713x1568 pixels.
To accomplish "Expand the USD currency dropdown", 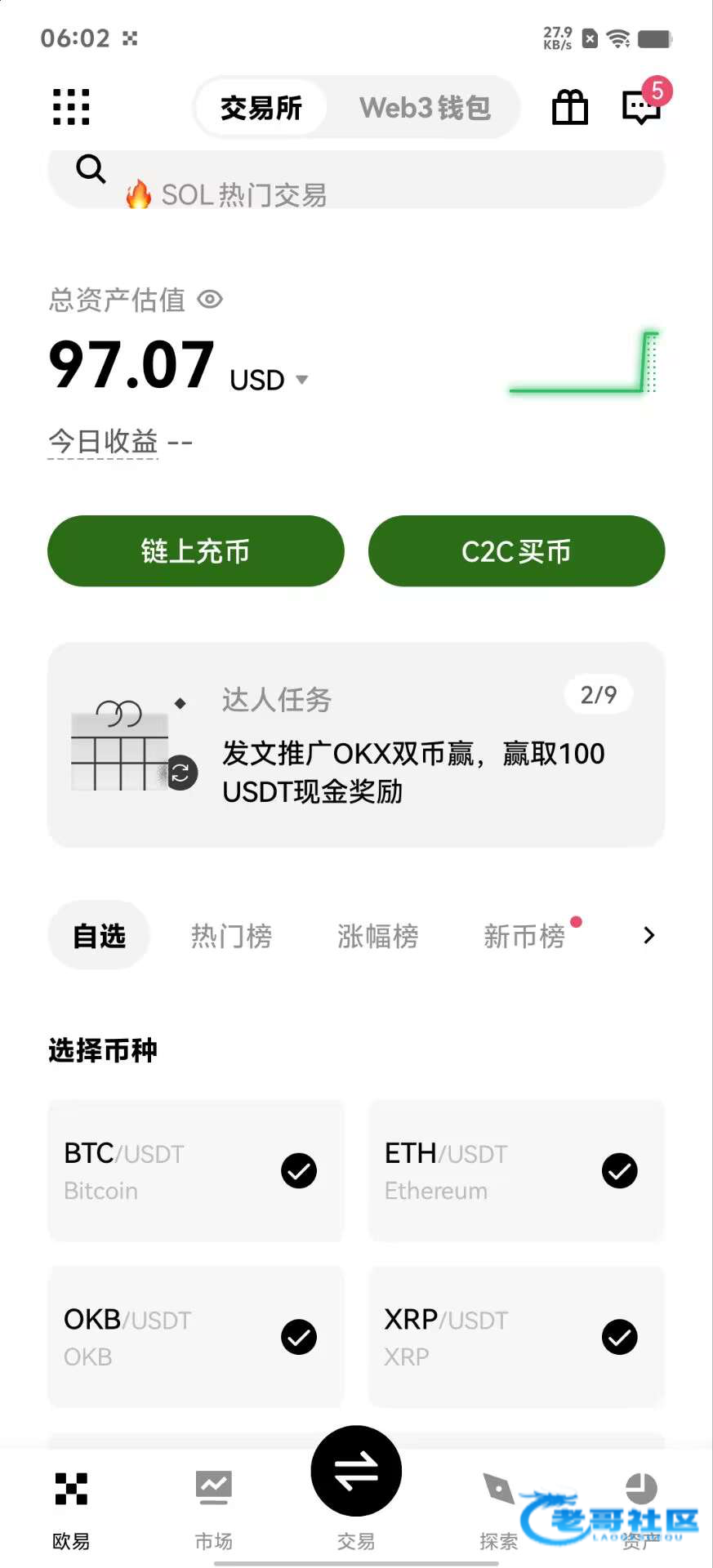I will (x=301, y=380).
